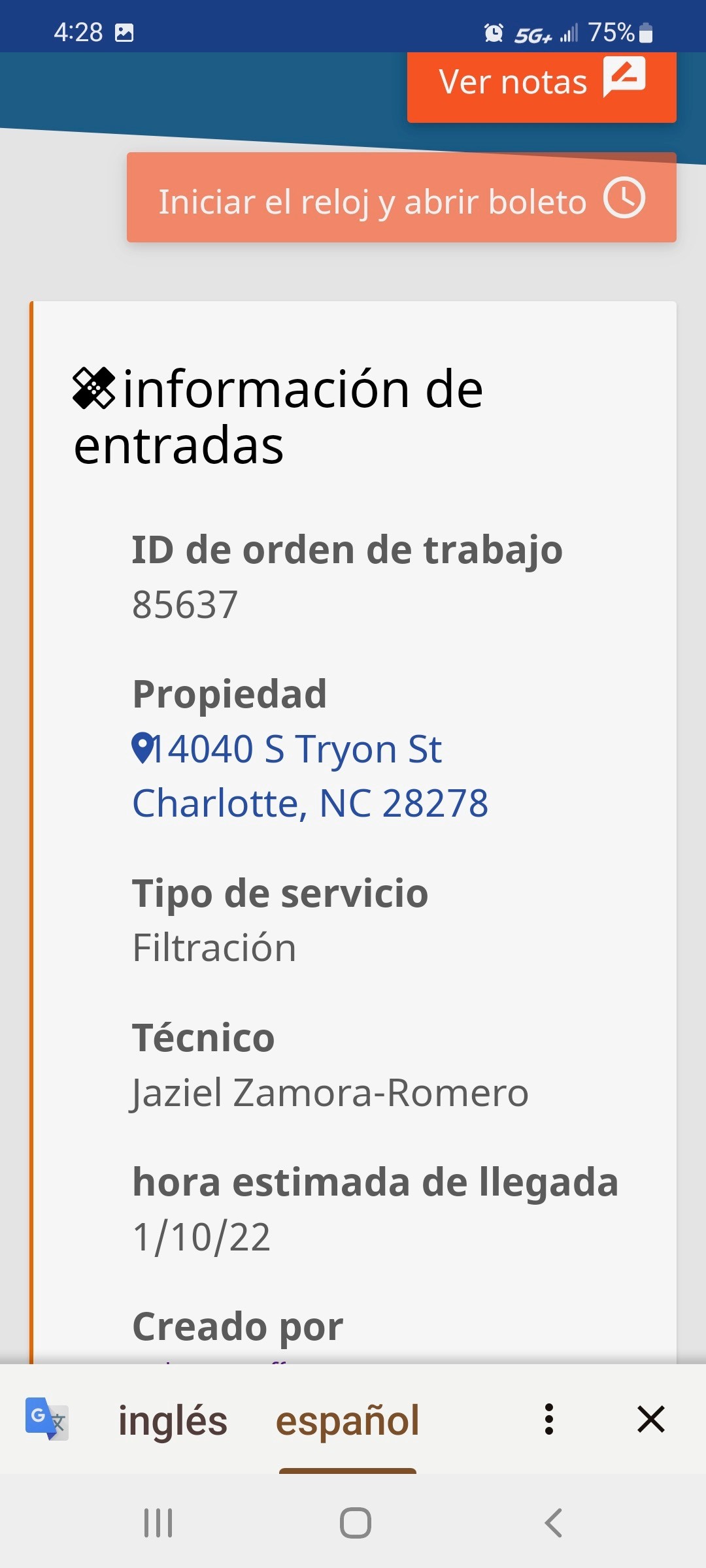Close the translation bar
This screenshot has height=1568, width=706.
[x=651, y=1419]
